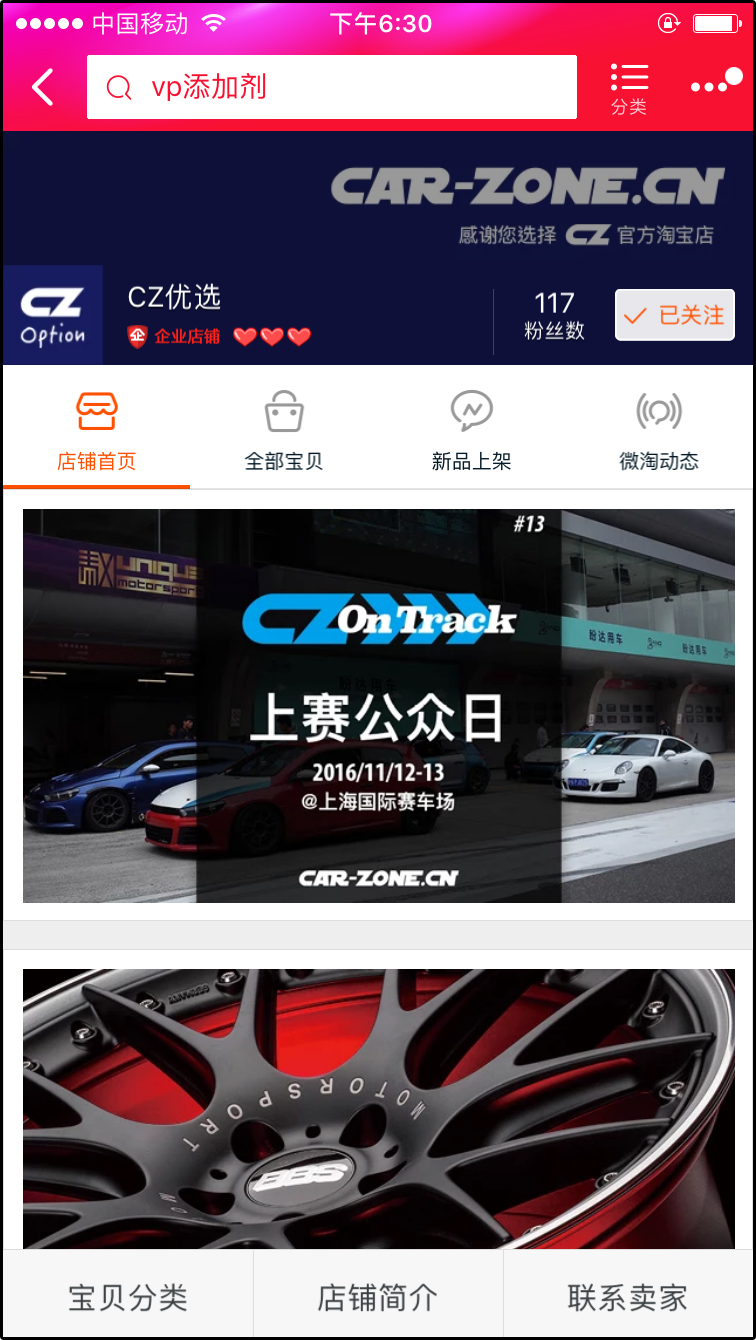Open the three-dot overflow menu
756x1340 pixels.
tap(715, 85)
